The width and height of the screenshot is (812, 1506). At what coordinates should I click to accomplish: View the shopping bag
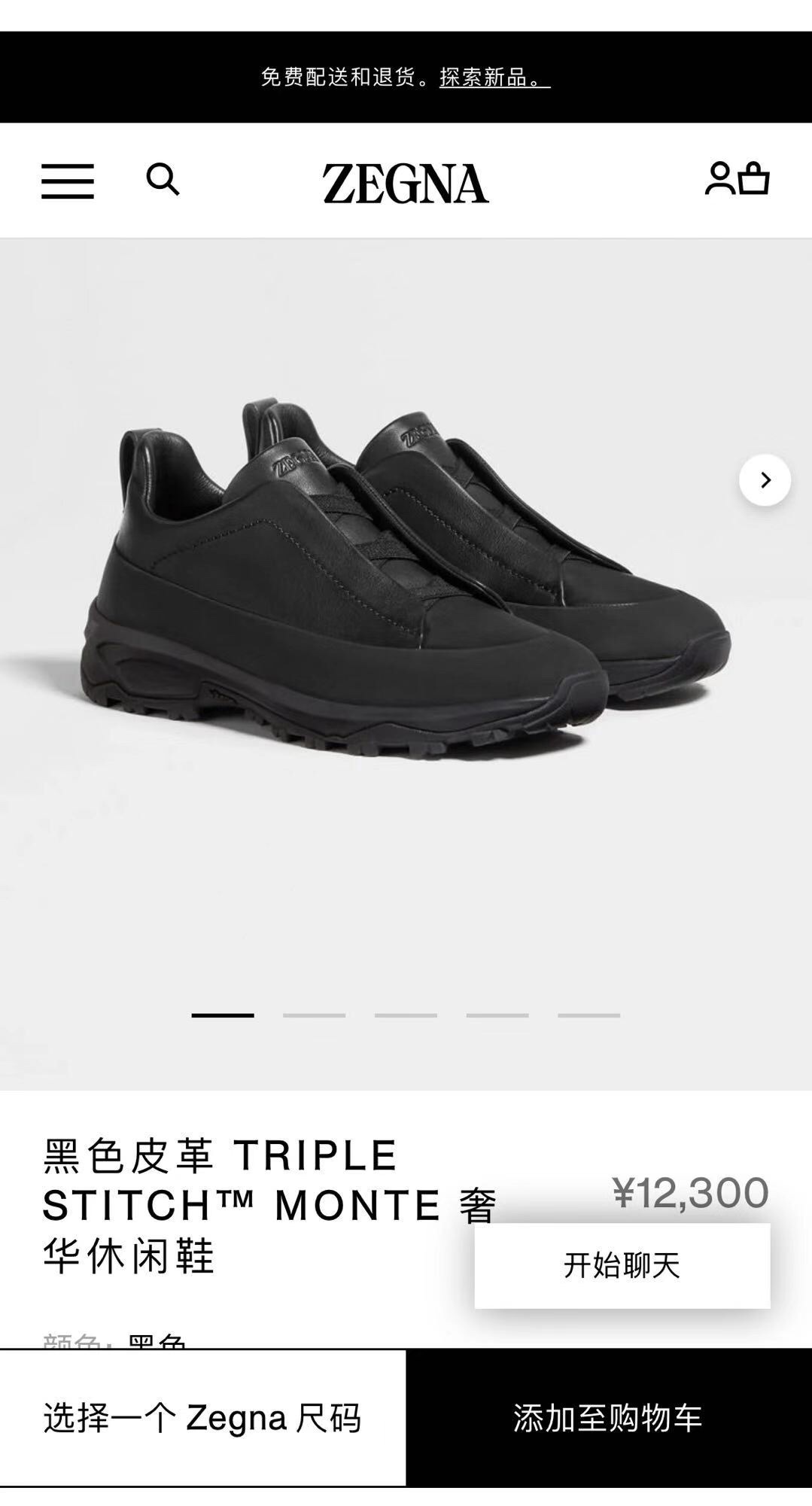coord(754,179)
